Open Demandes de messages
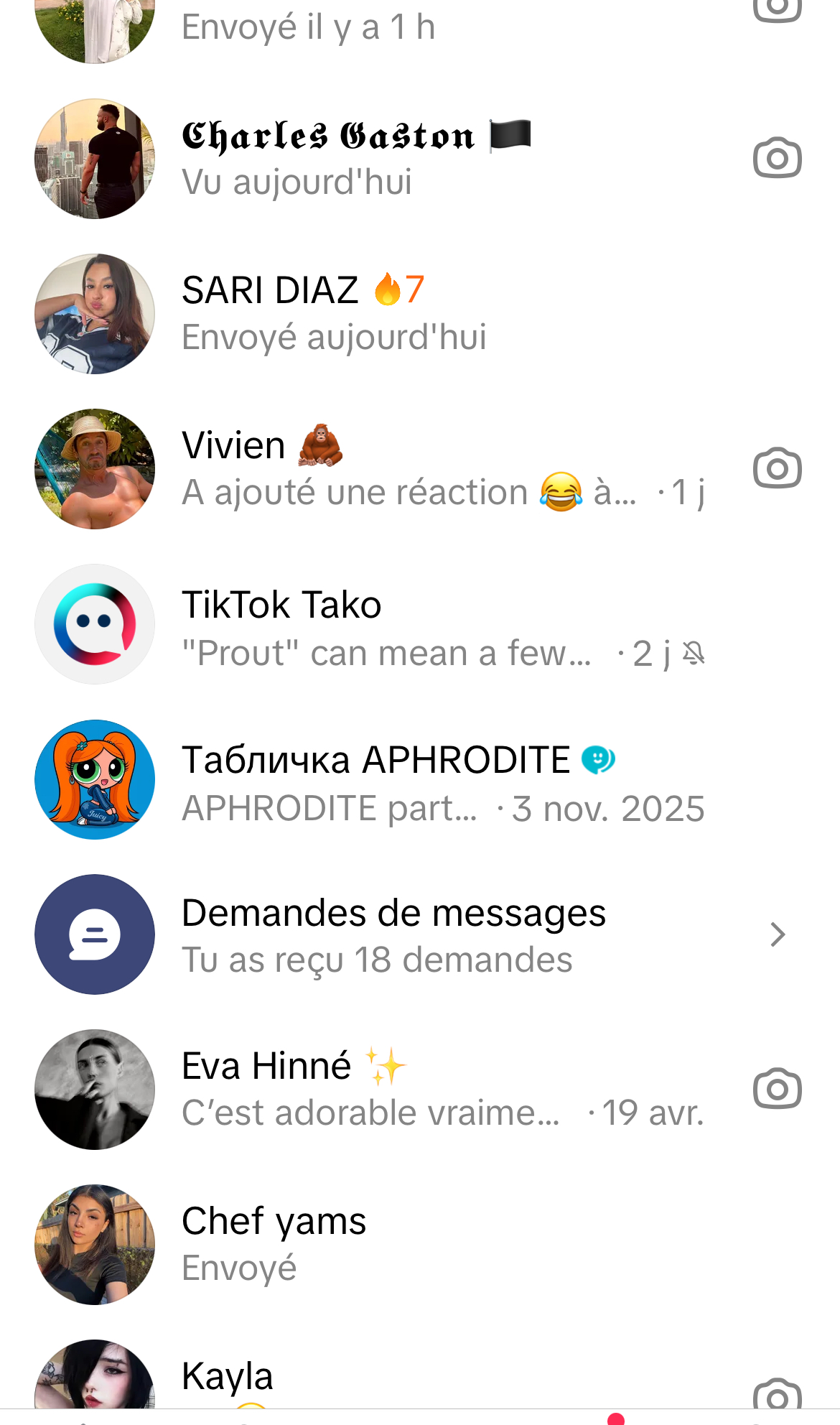 [x=420, y=934]
